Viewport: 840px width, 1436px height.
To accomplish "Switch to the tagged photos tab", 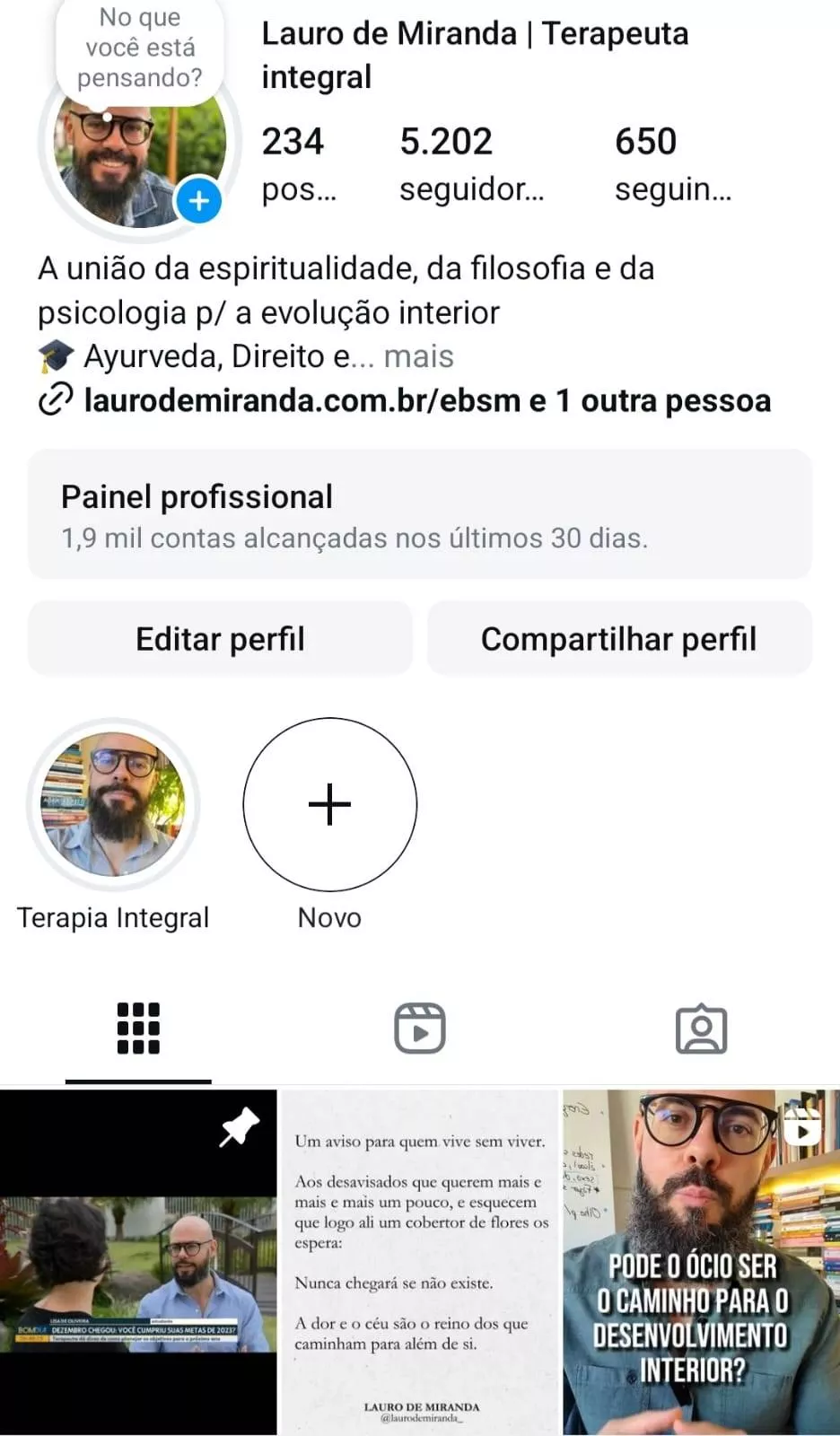I will (x=701, y=1029).
